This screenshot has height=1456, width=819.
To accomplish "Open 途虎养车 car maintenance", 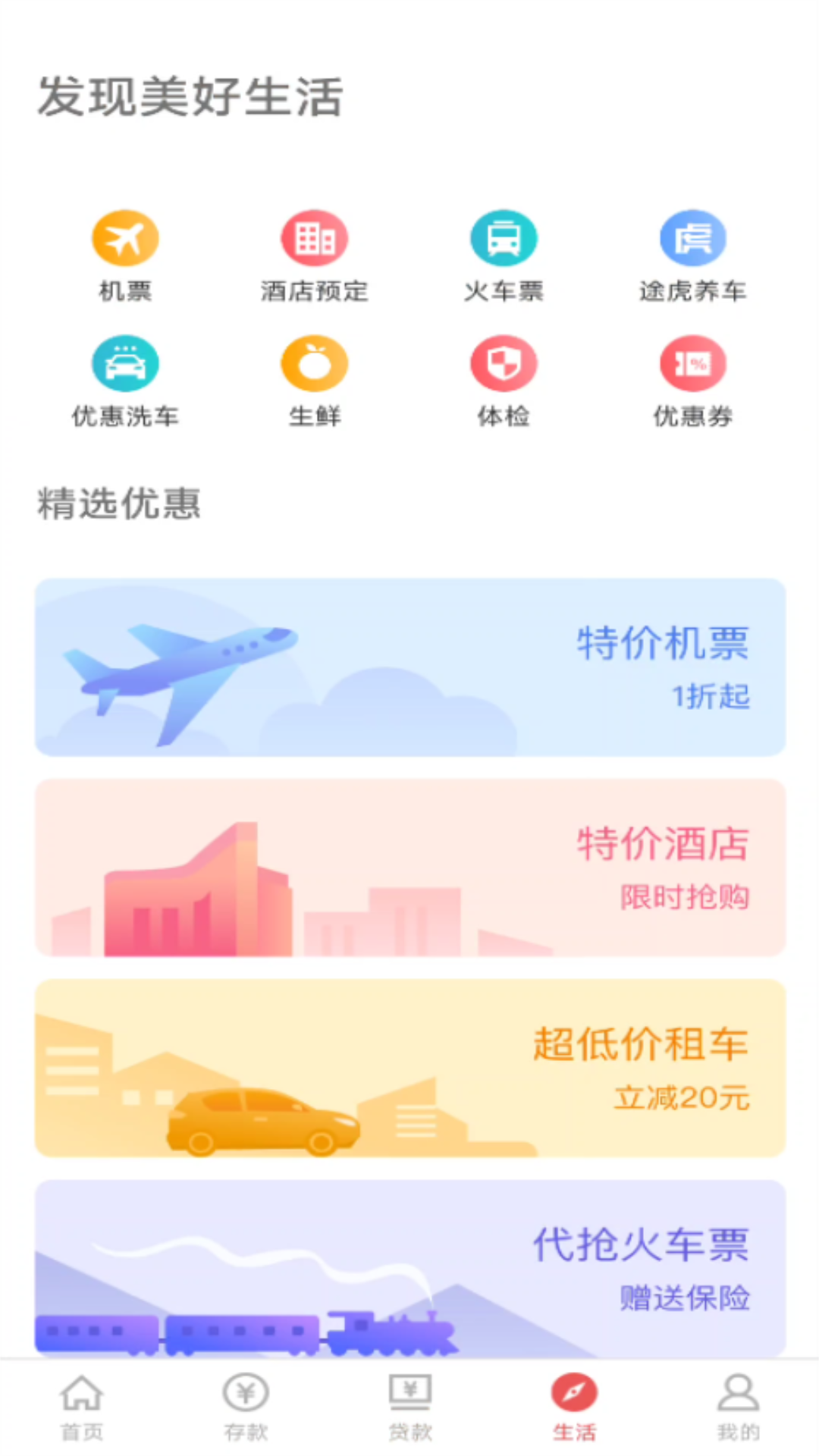I will pos(692,255).
